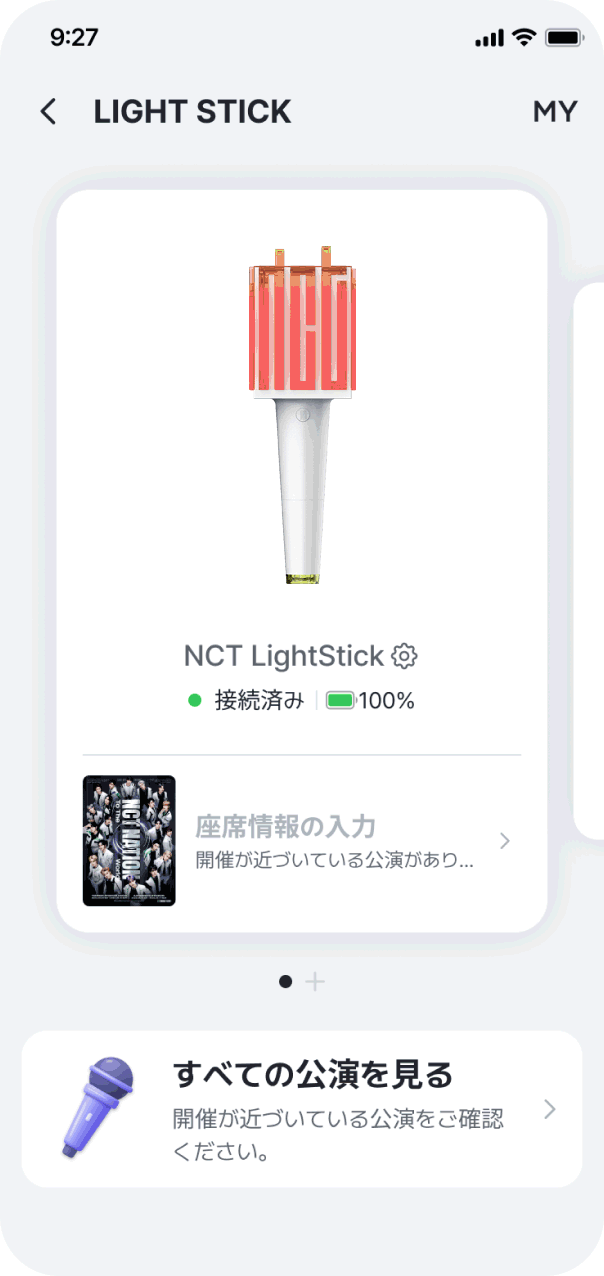The height and width of the screenshot is (1276, 604).
Task: Tap the plus to add a light stick
Action: tap(315, 981)
